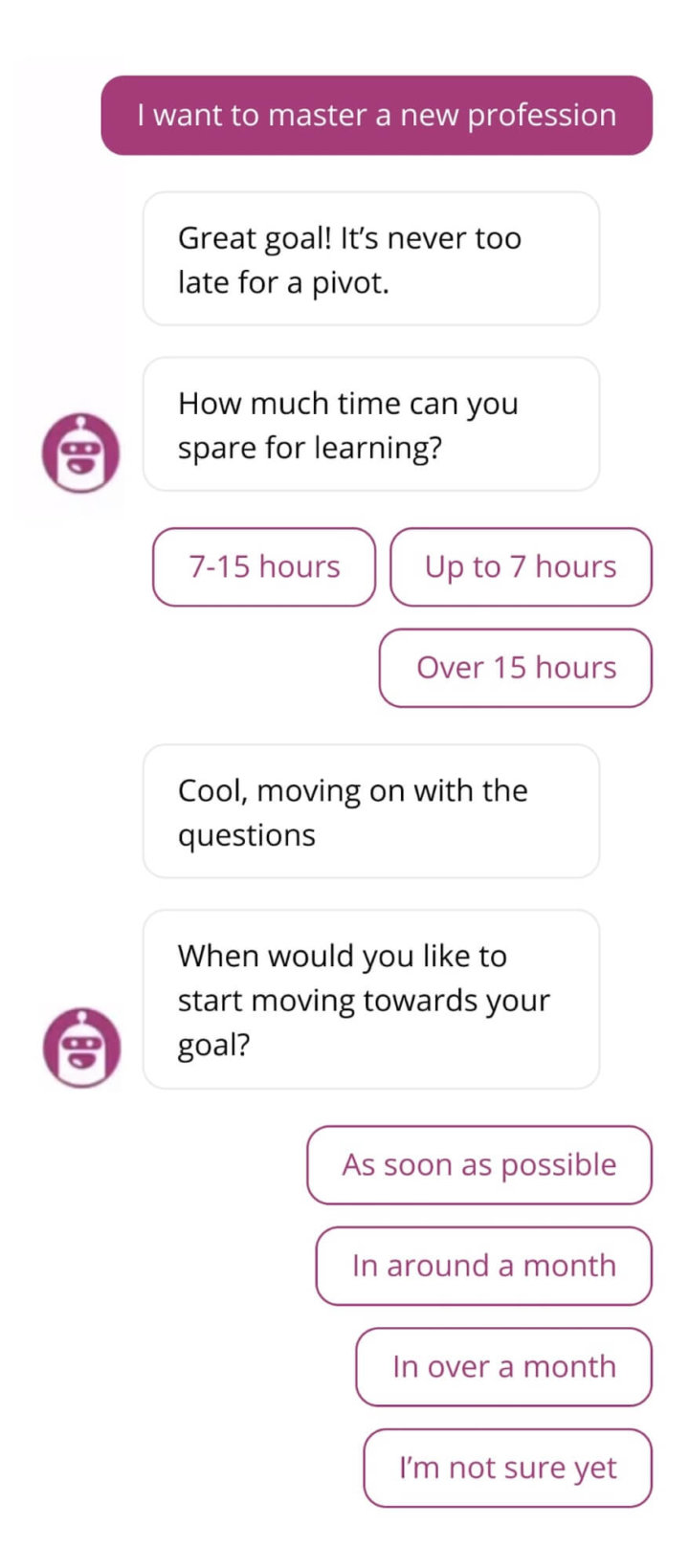The height and width of the screenshot is (1568, 689).
Task: Choose 'Up to 7 hours' for learning time
Action: [521, 566]
